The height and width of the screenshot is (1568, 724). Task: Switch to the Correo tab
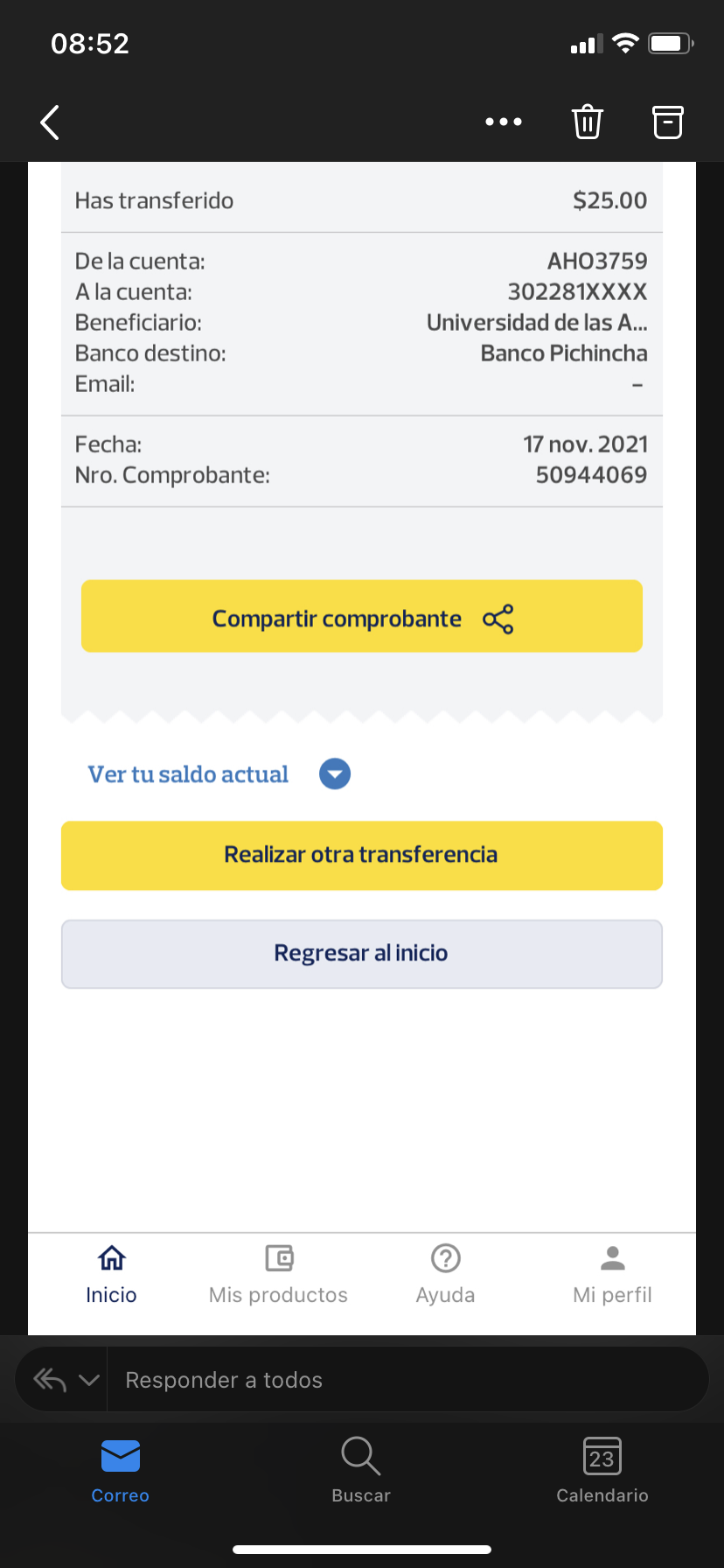(120, 1471)
